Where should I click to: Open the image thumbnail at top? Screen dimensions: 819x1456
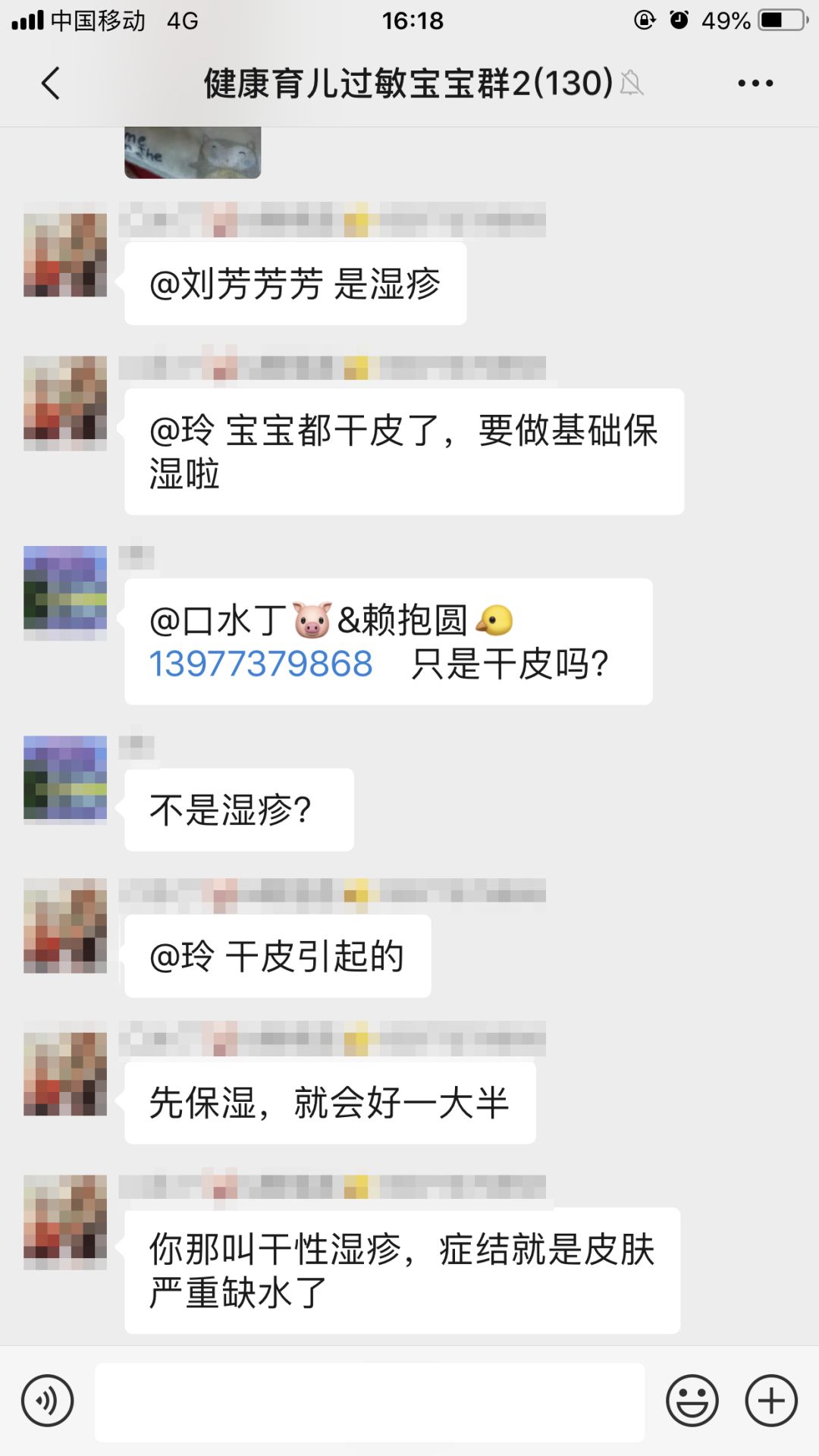click(193, 152)
